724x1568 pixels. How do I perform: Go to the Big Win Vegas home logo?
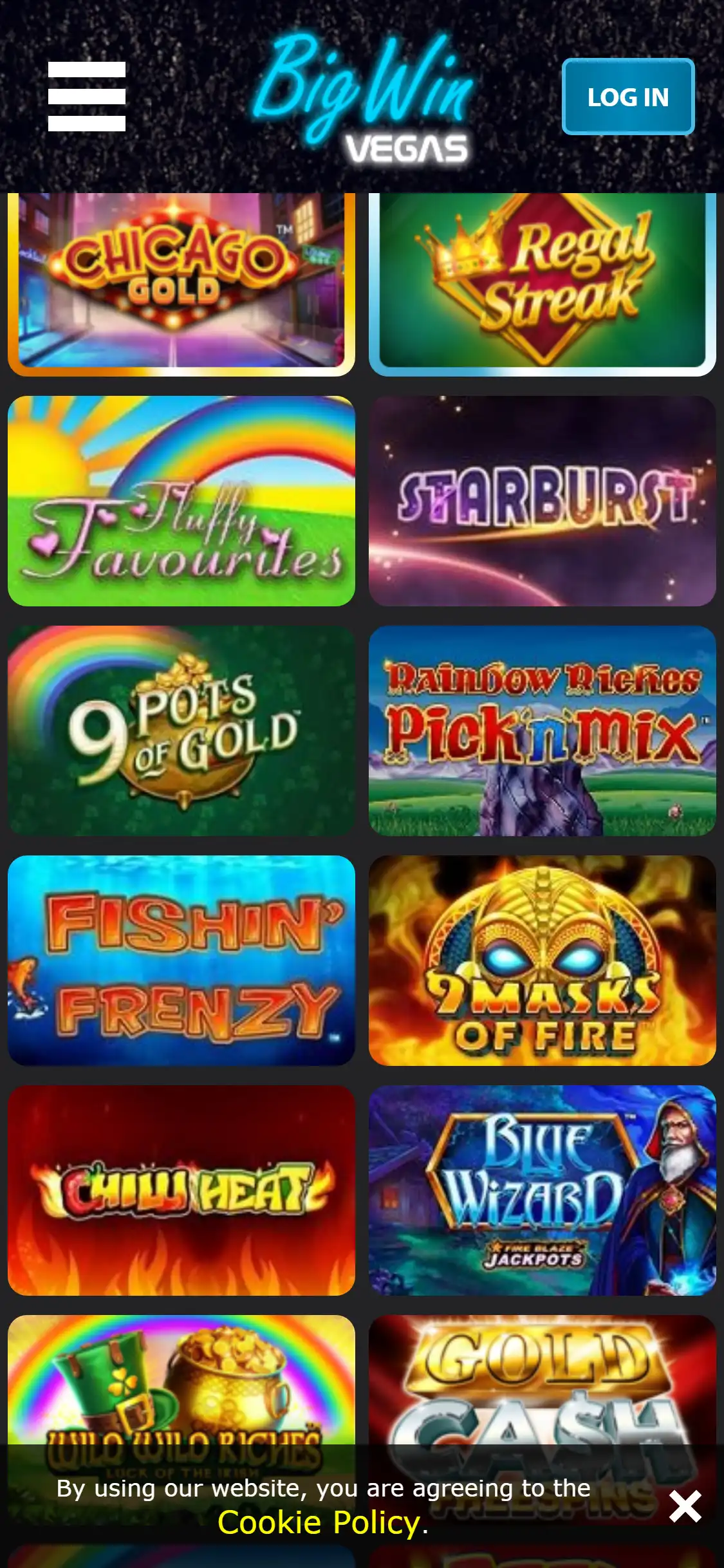pyautogui.click(x=364, y=97)
